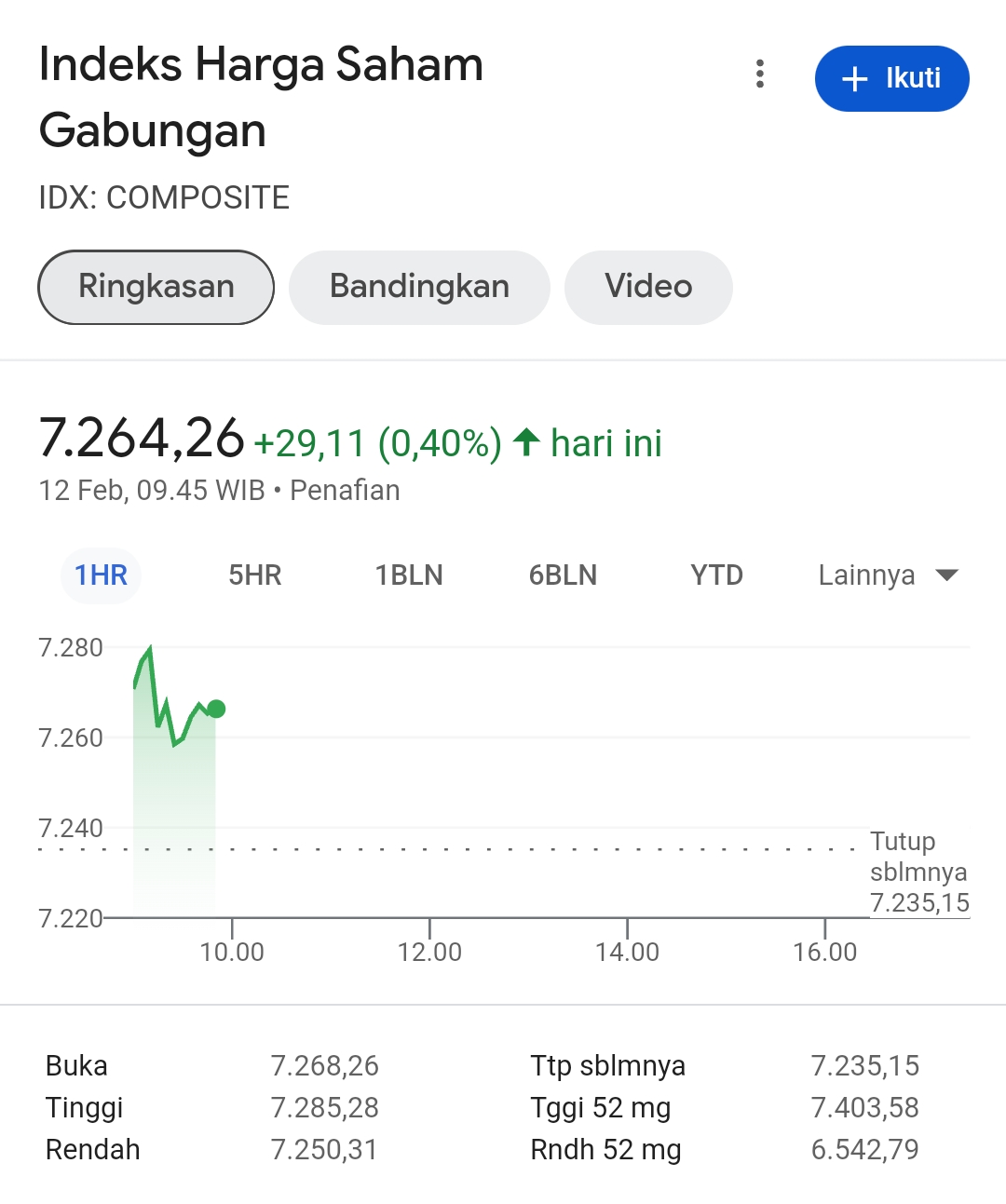Image resolution: width=1006 pixels, height=1204 pixels.
Task: Open the 6BLN chart range
Action: pos(563,575)
